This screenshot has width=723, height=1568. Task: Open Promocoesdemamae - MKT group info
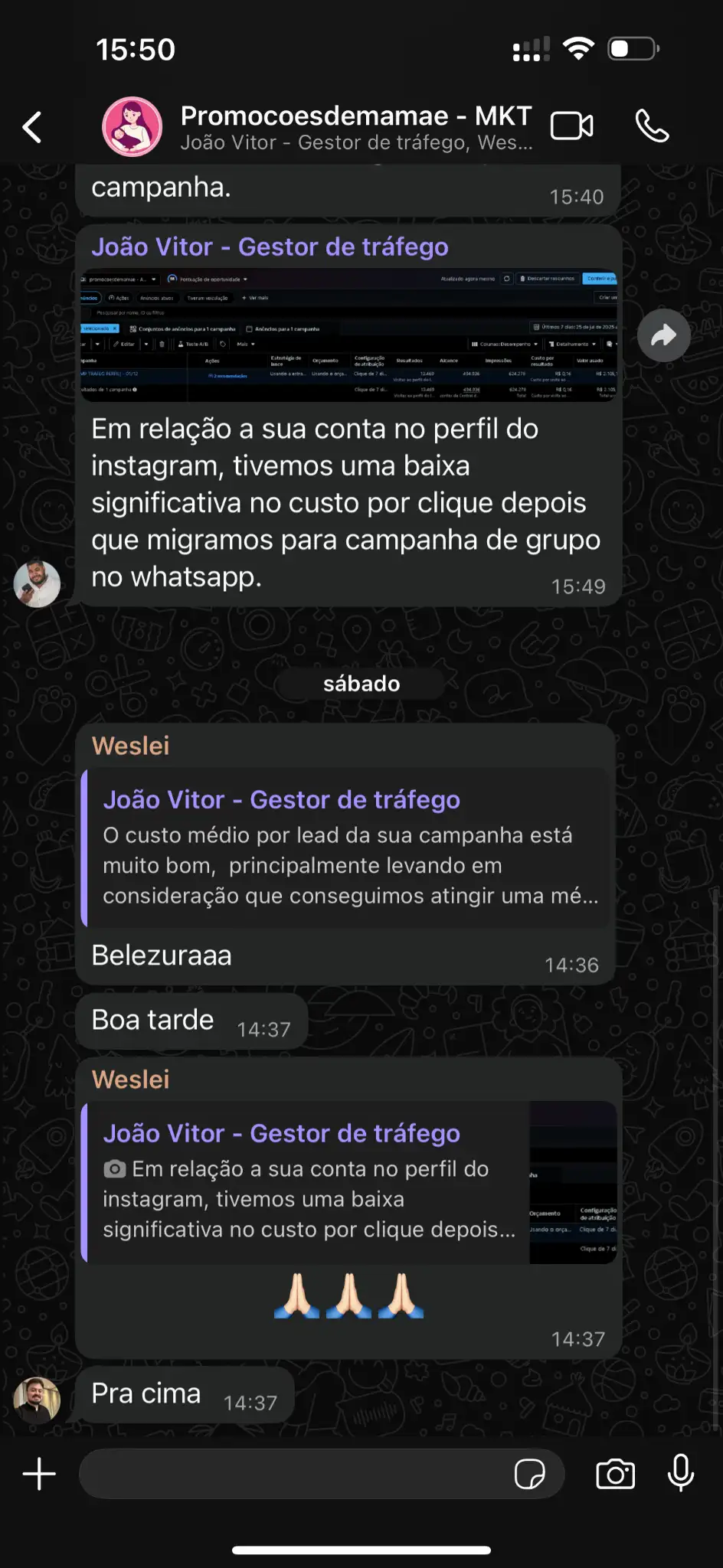[x=355, y=127]
